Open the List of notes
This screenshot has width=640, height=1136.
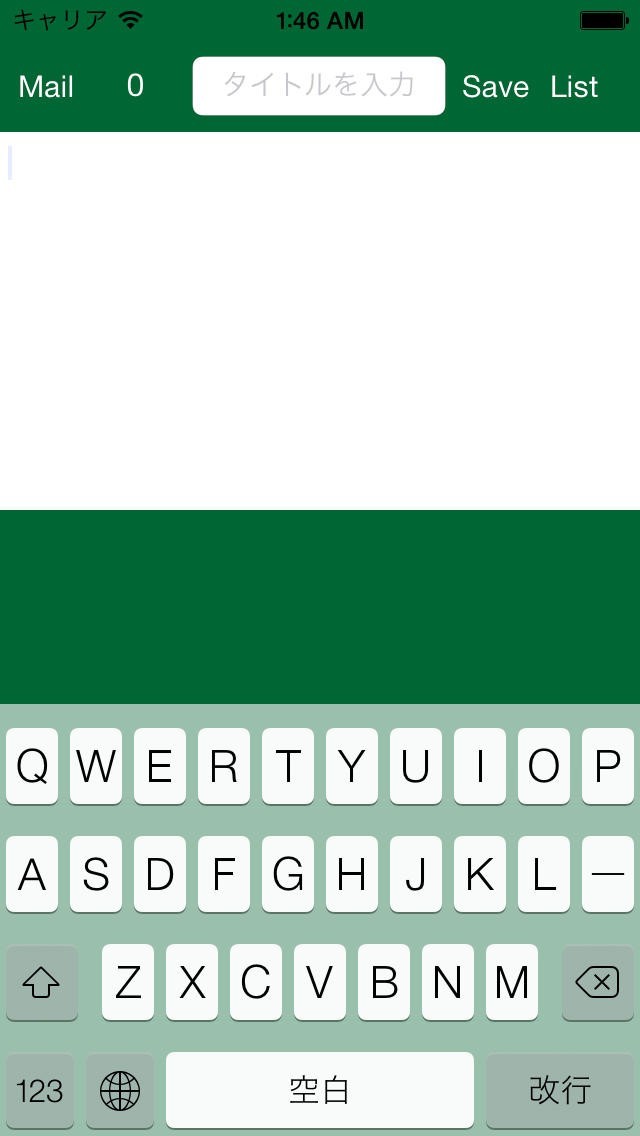pos(574,87)
